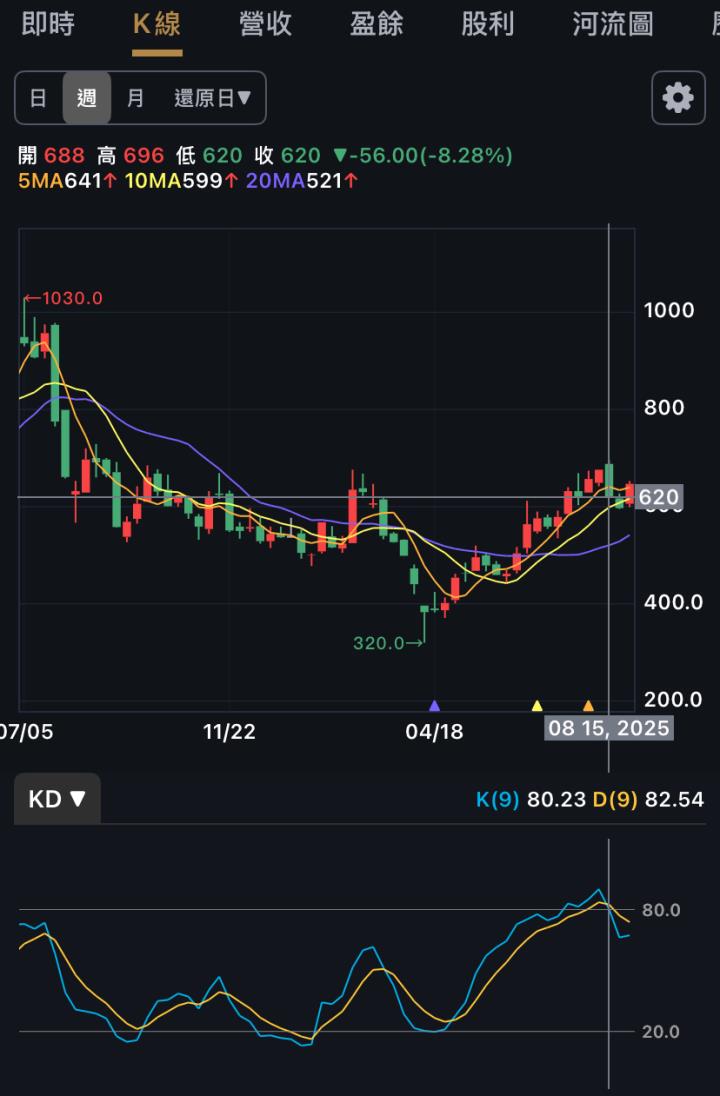Screen dimensions: 720x1096
Task: Open the chart settings gear
Action: pyautogui.click(x=678, y=98)
